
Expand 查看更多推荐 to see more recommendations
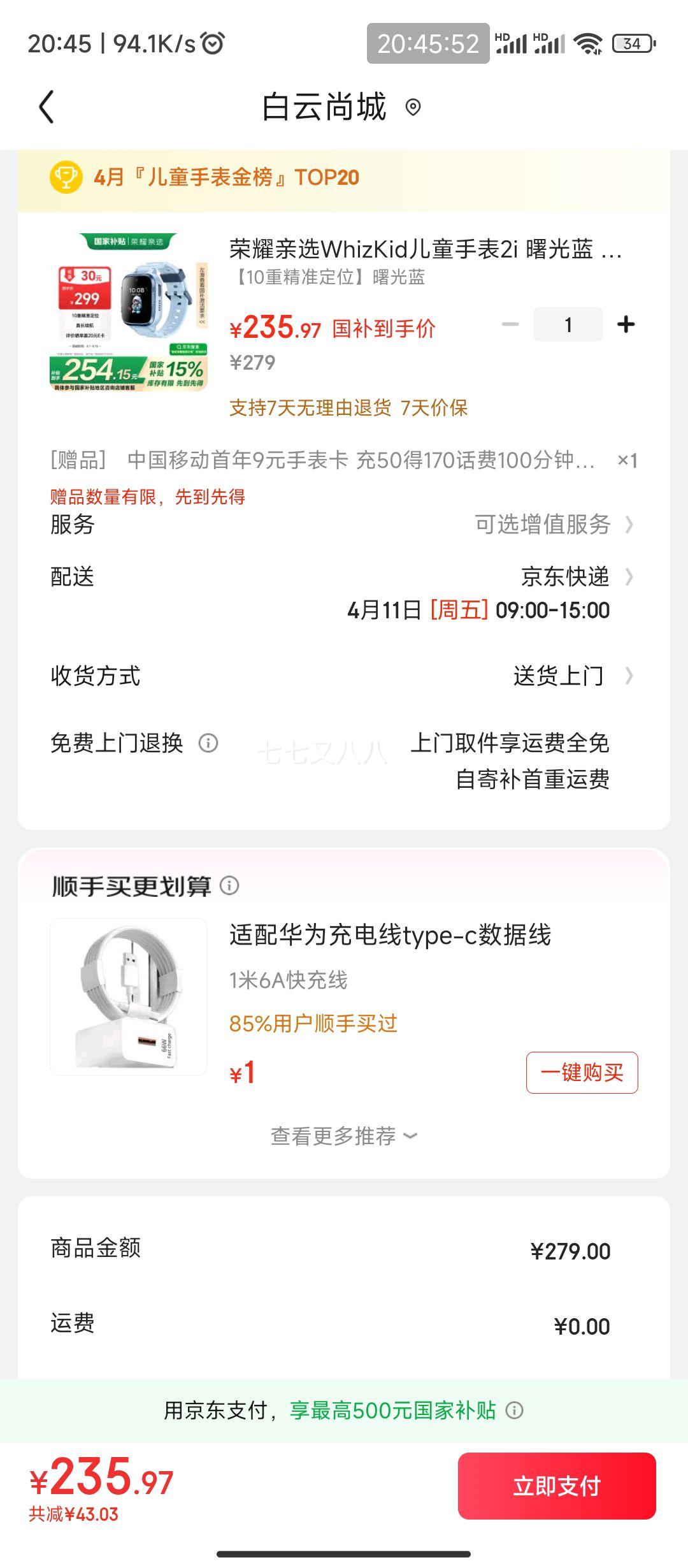(344, 1137)
